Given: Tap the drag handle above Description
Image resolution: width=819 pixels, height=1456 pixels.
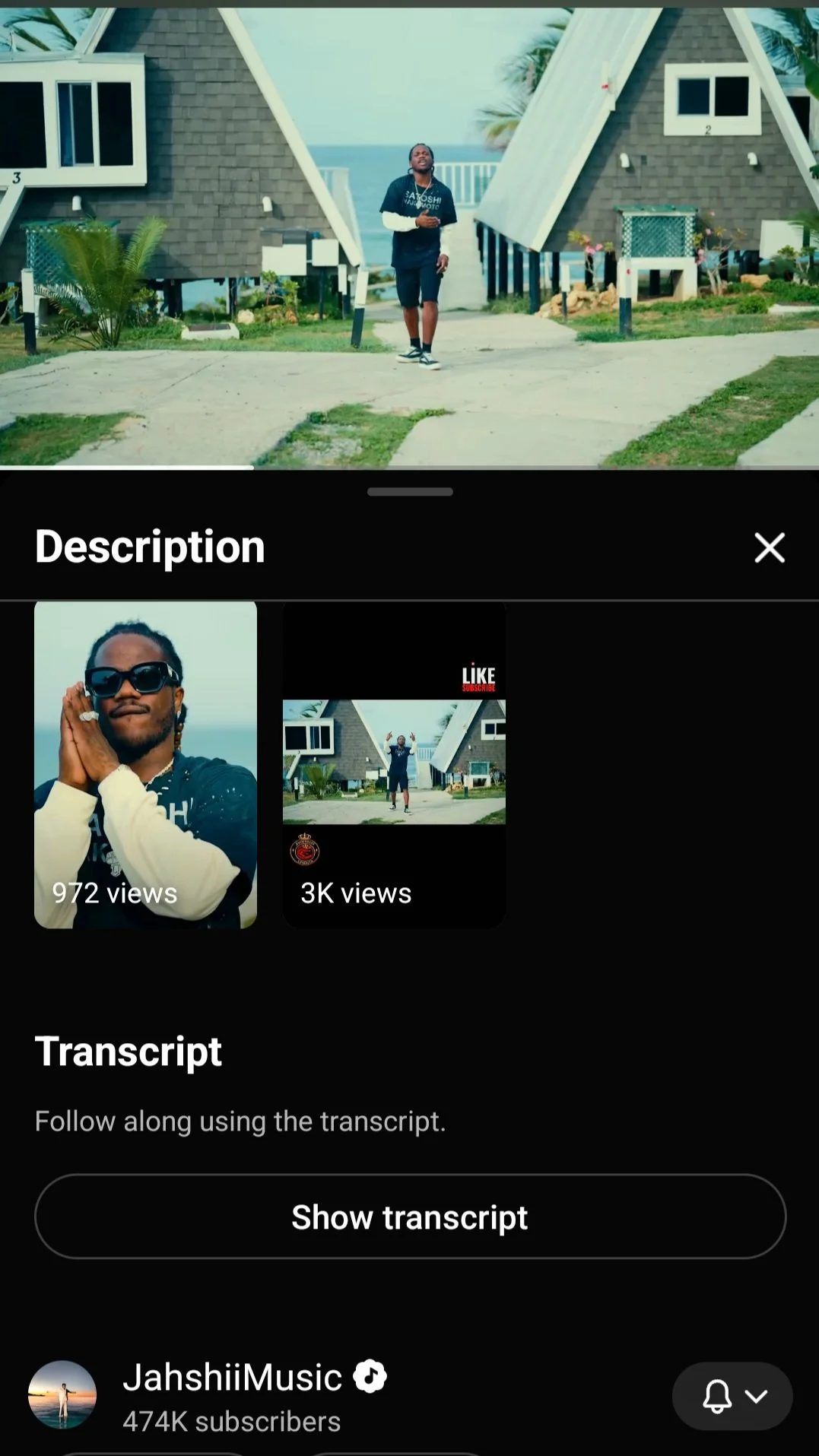Looking at the screenshot, I should point(410,492).
